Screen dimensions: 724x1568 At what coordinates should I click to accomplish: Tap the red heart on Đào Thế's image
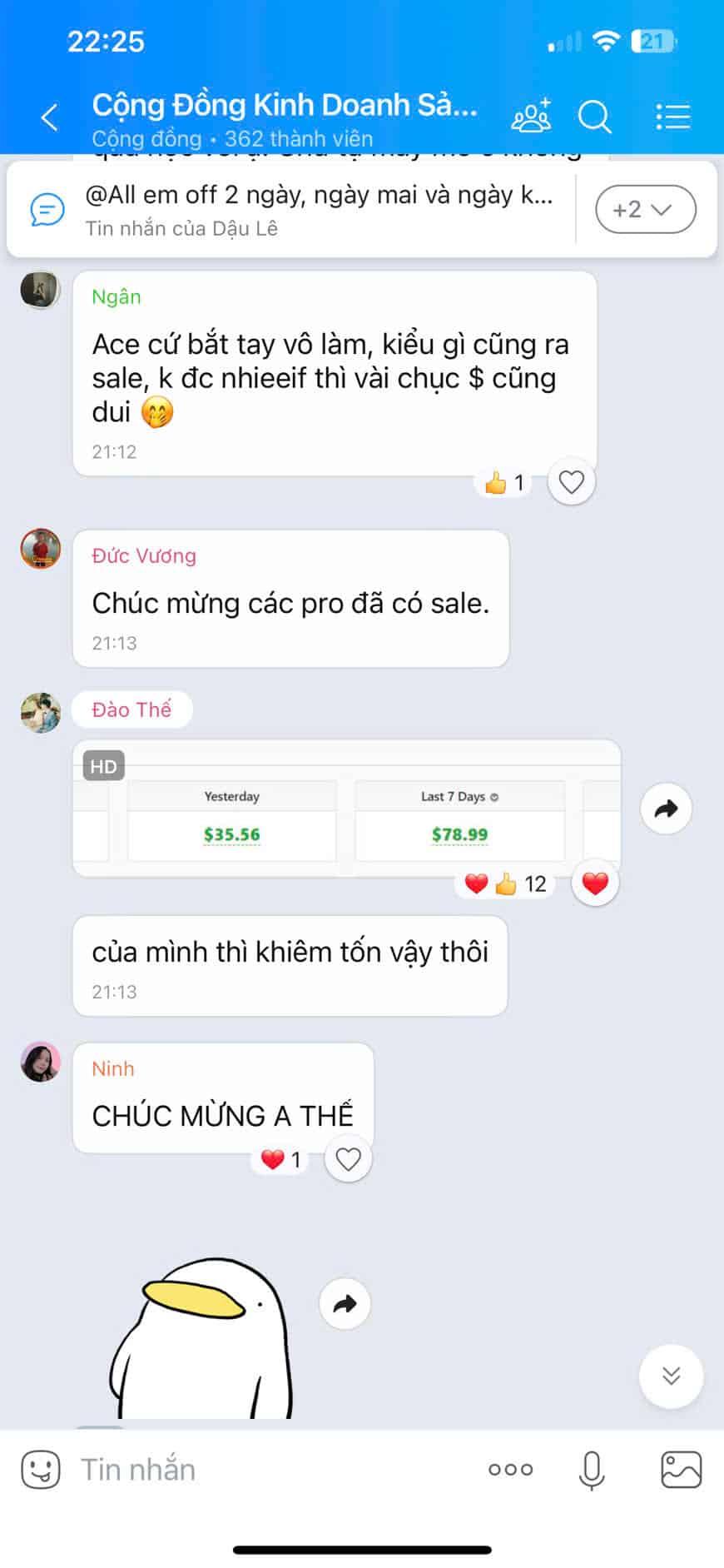click(x=595, y=884)
